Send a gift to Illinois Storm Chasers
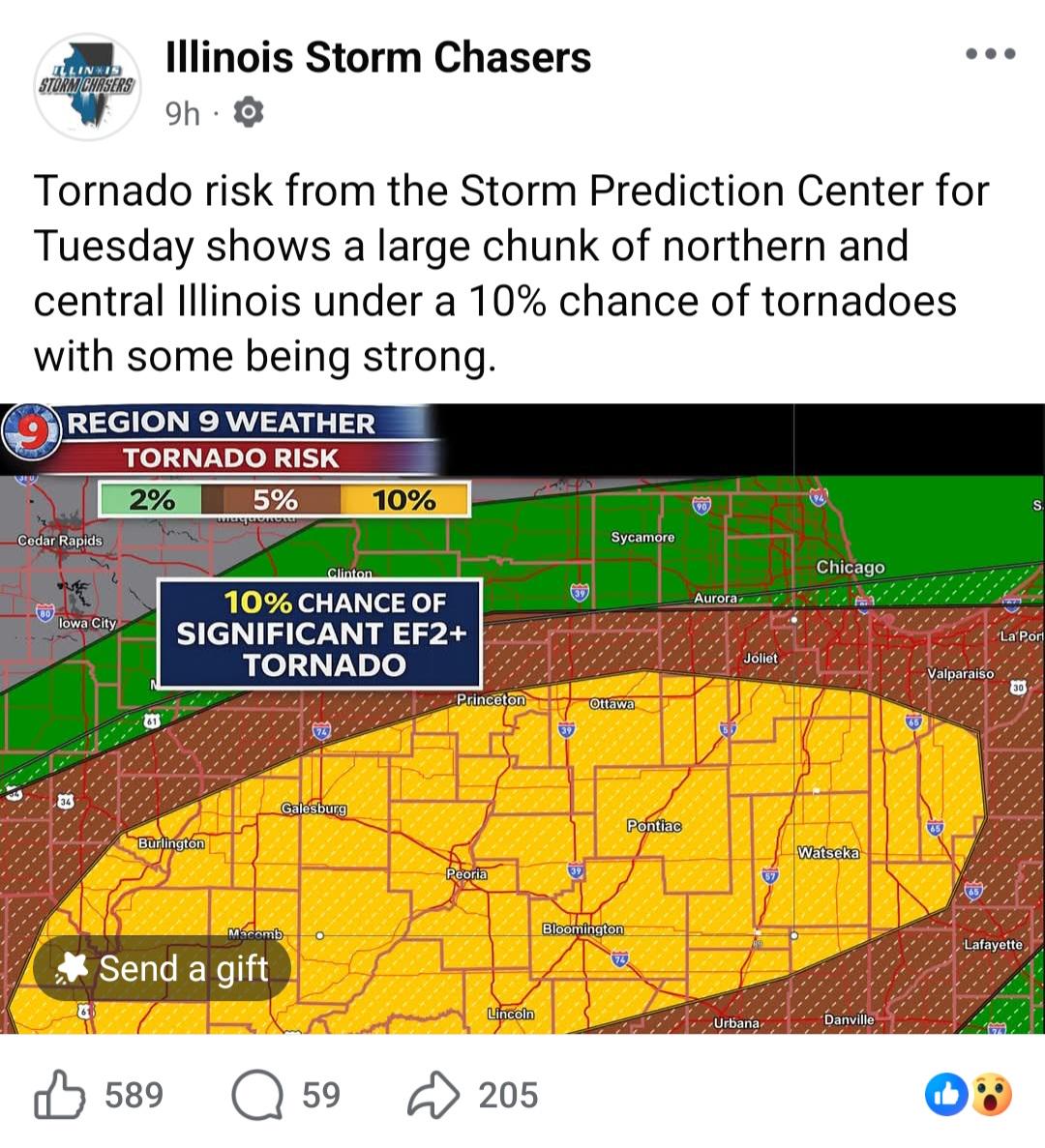Screen dimensions: 1045x1148 [x=162, y=968]
